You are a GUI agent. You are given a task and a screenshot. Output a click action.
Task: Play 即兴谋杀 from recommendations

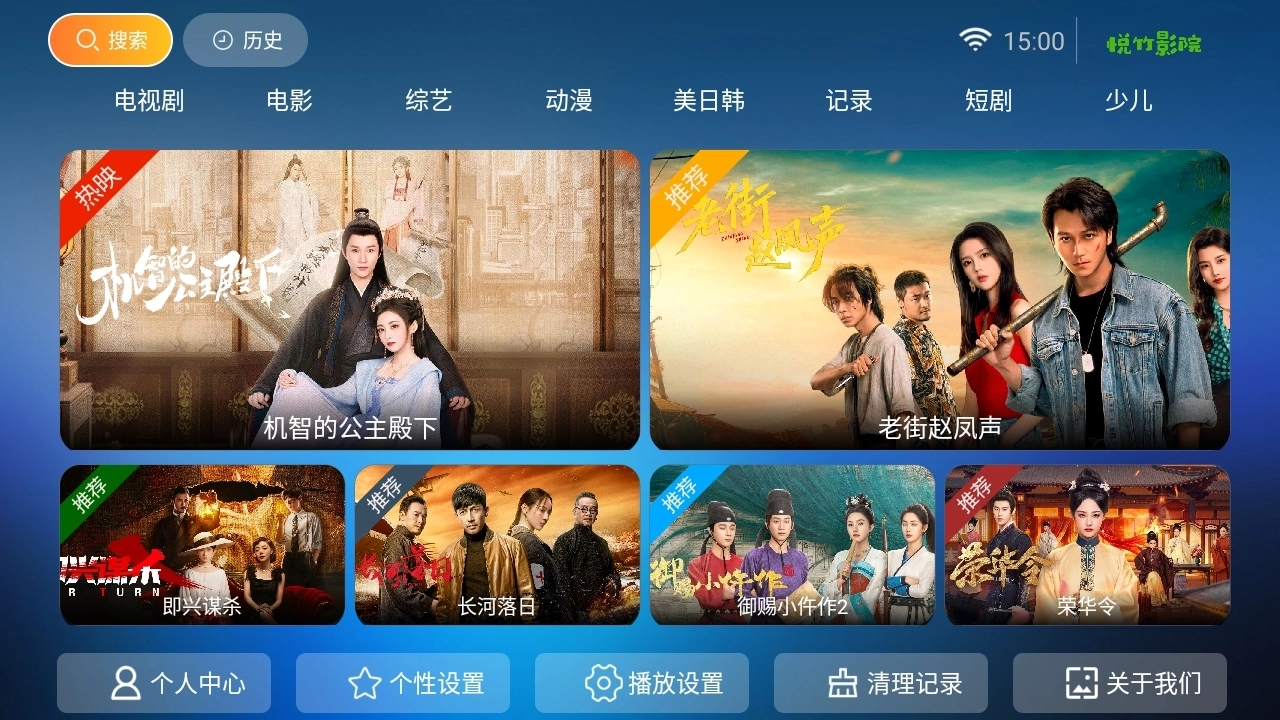tap(202, 545)
